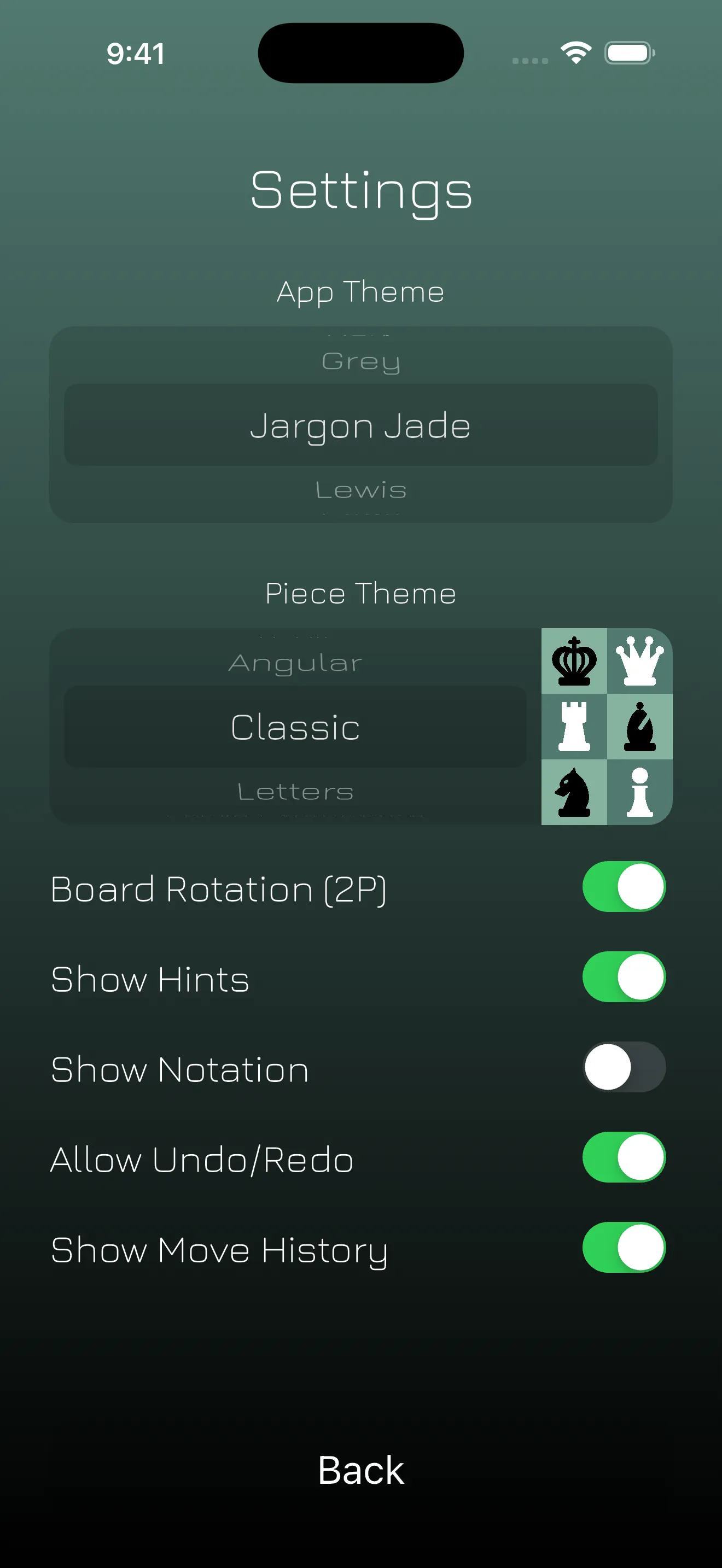This screenshot has width=722, height=1568.
Task: Toggle Allow Undo/Redo off
Action: 624,1157
